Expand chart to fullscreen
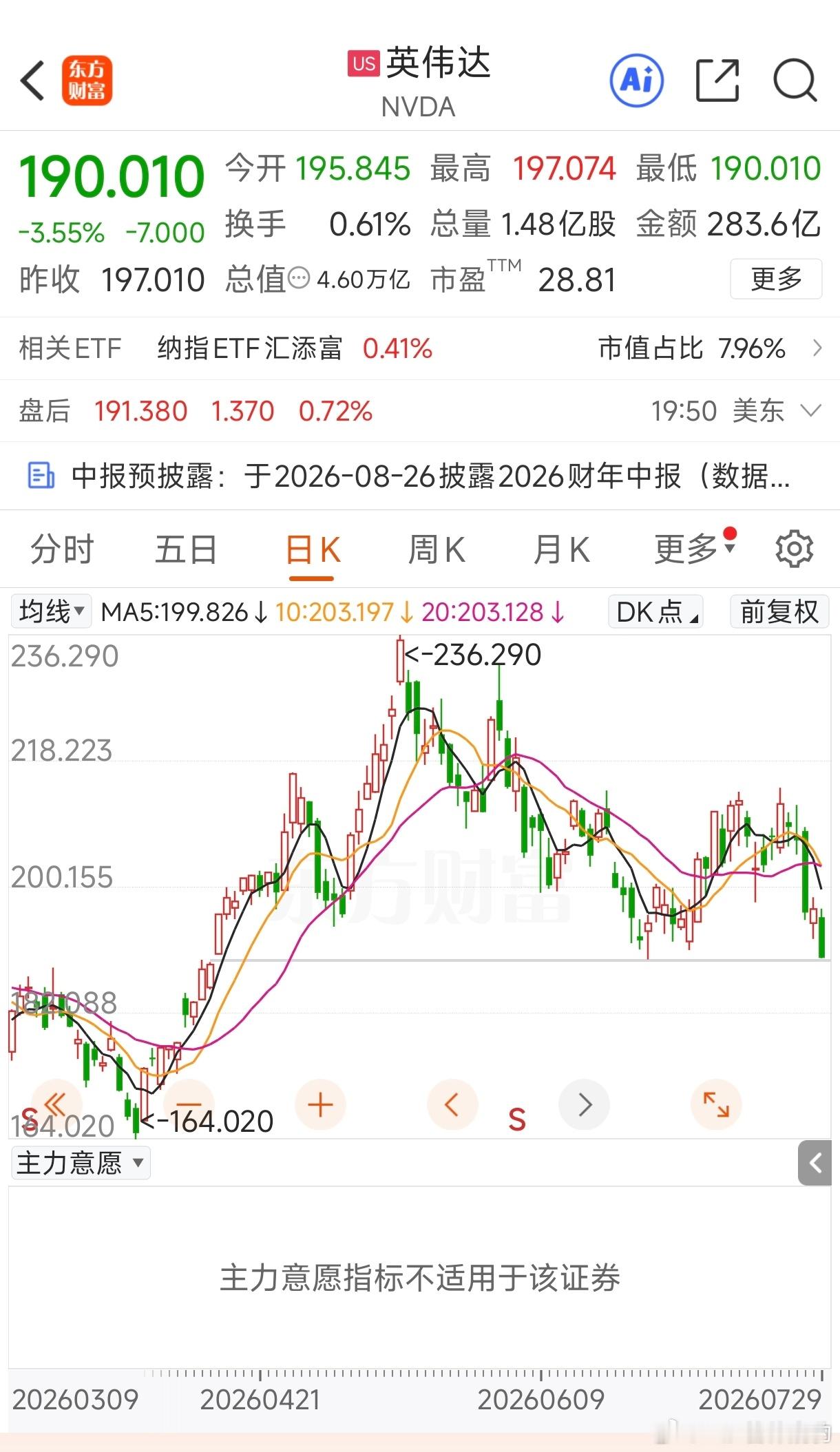Screen dimensions: 840x1452 point(716,1105)
